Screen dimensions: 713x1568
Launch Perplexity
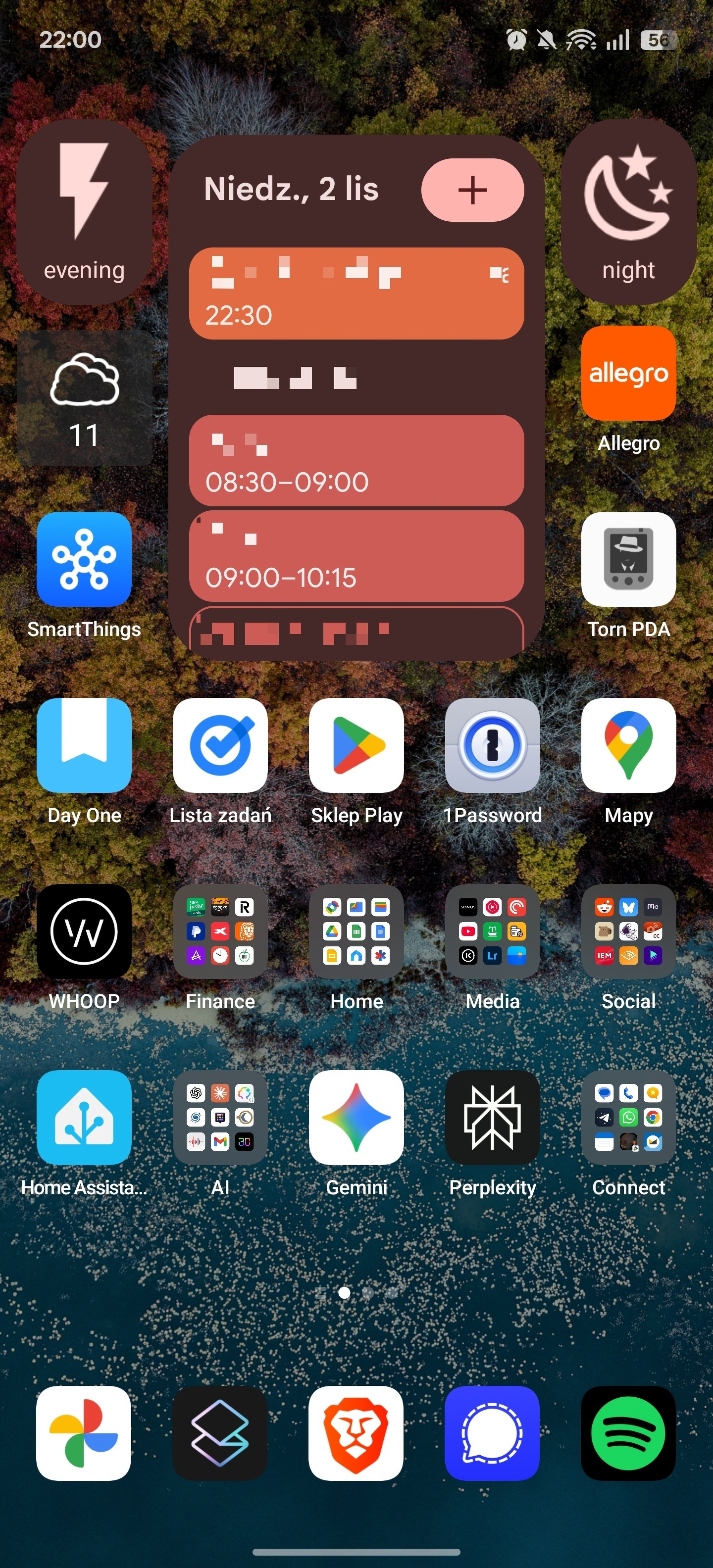tap(493, 1118)
